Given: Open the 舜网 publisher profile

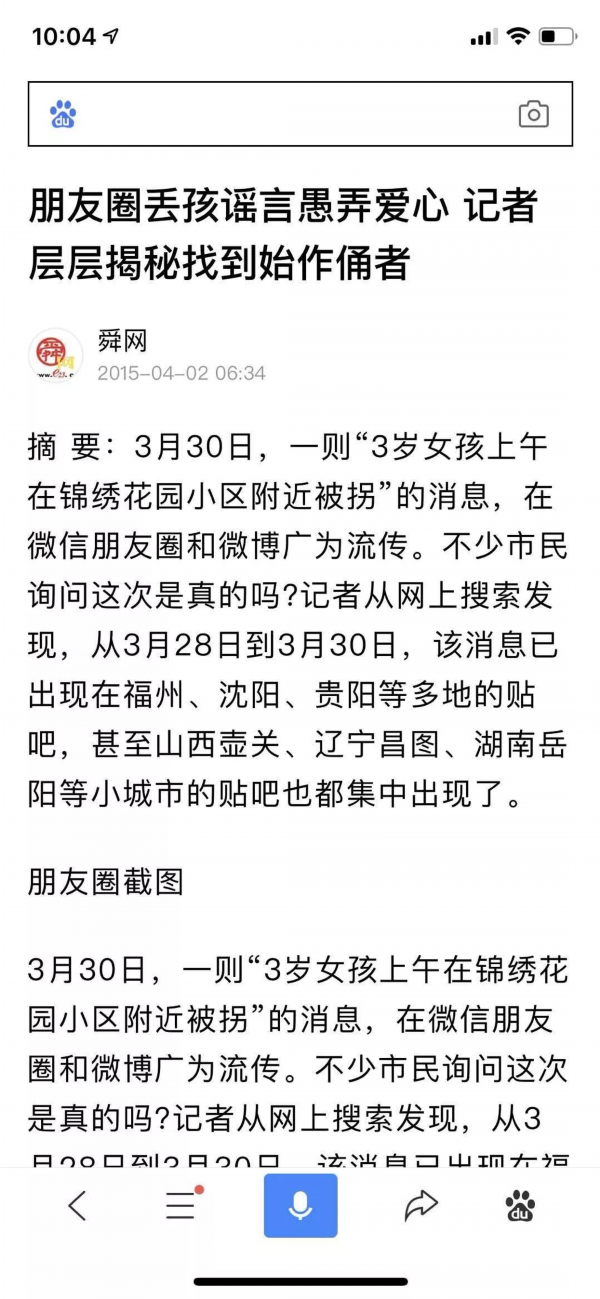Looking at the screenshot, I should click(122, 342).
